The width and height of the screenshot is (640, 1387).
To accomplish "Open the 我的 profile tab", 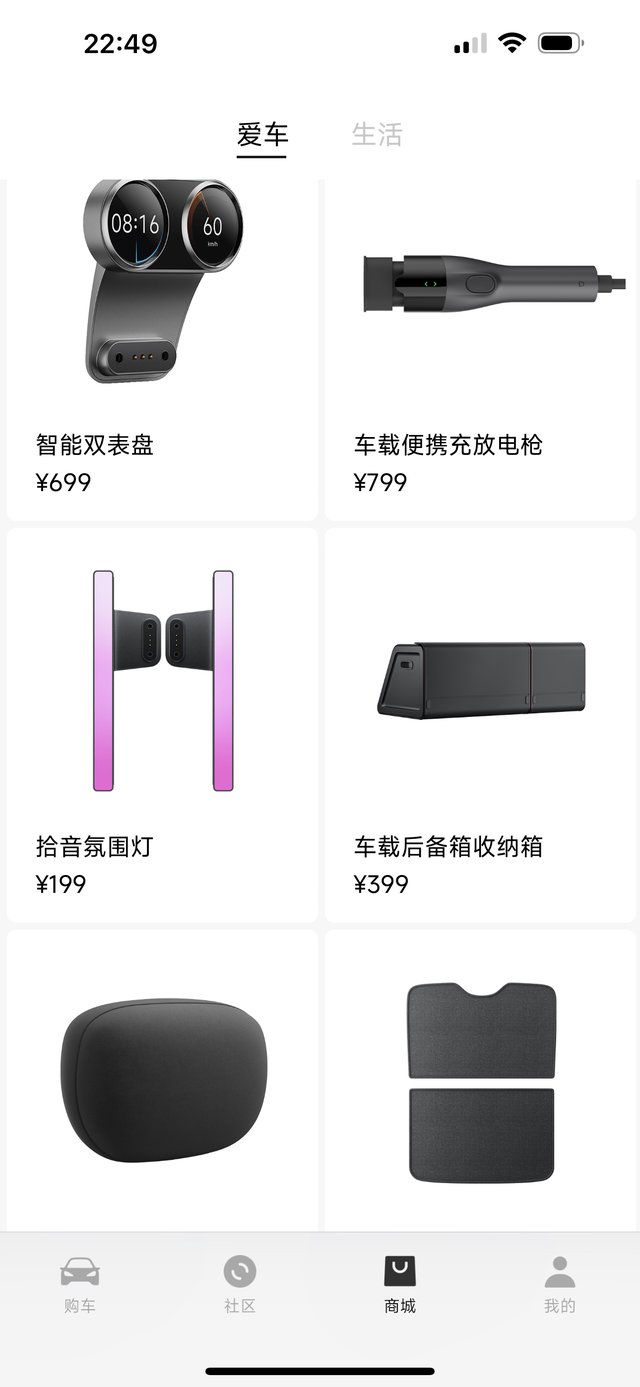I will (x=560, y=1284).
